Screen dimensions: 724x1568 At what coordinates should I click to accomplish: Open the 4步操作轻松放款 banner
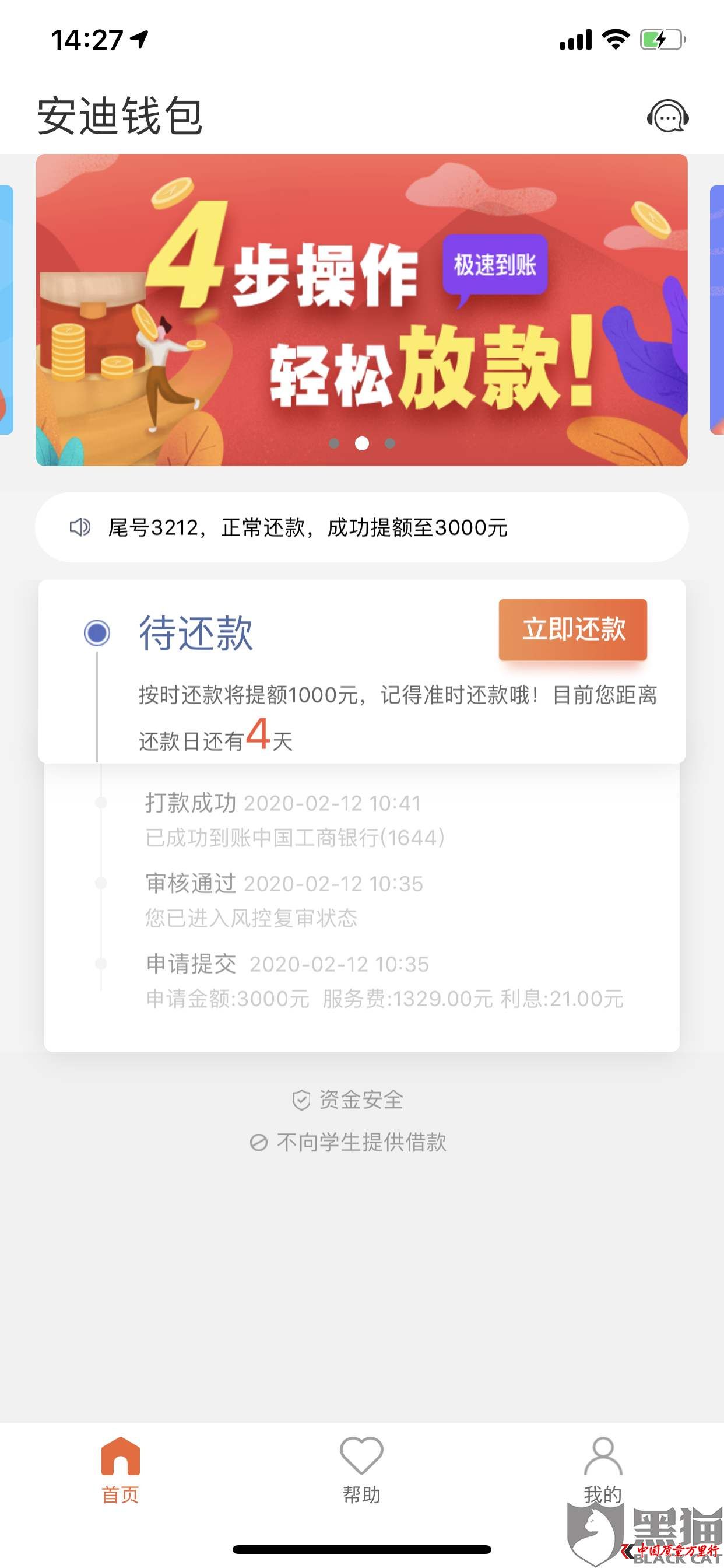pyautogui.click(x=361, y=310)
